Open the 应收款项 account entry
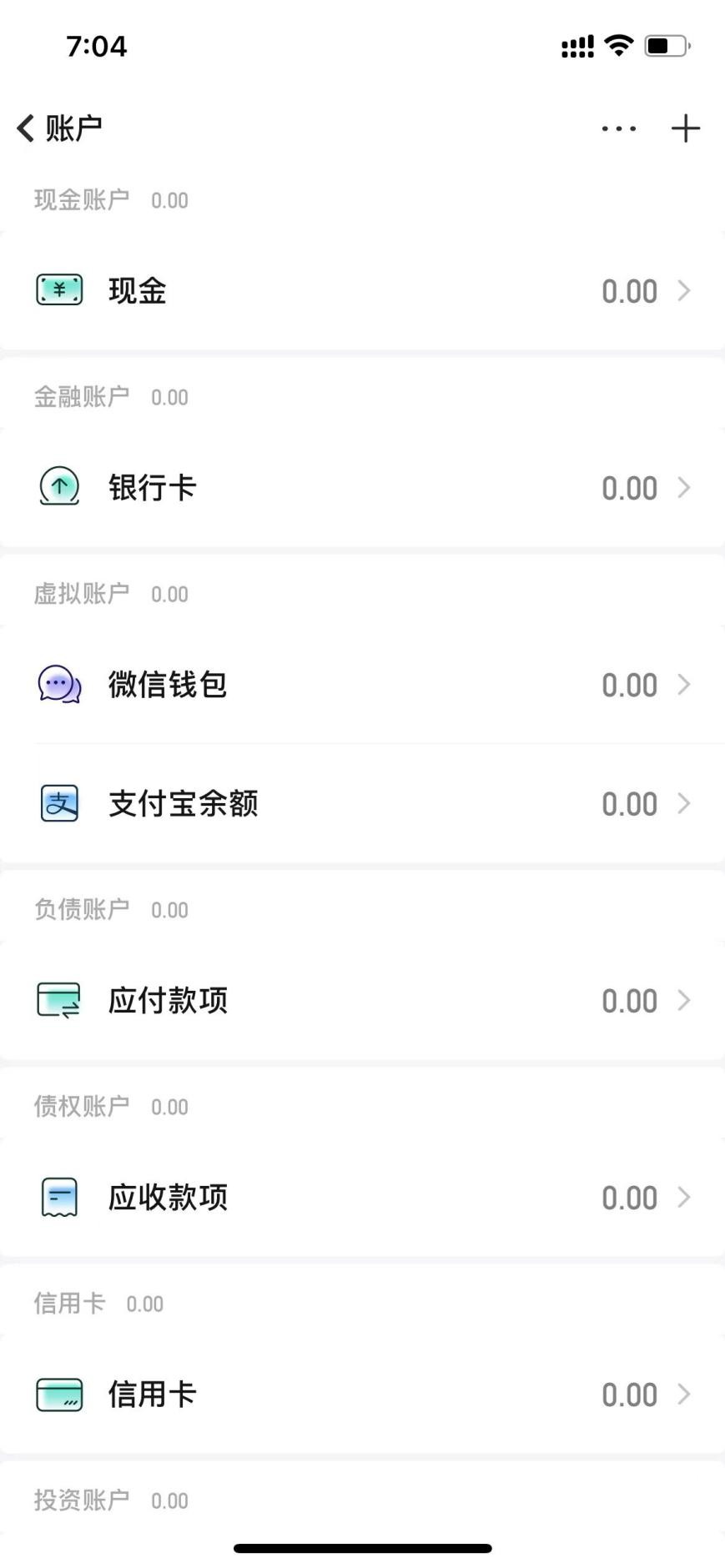Image resolution: width=725 pixels, height=1568 pixels. (167, 1197)
